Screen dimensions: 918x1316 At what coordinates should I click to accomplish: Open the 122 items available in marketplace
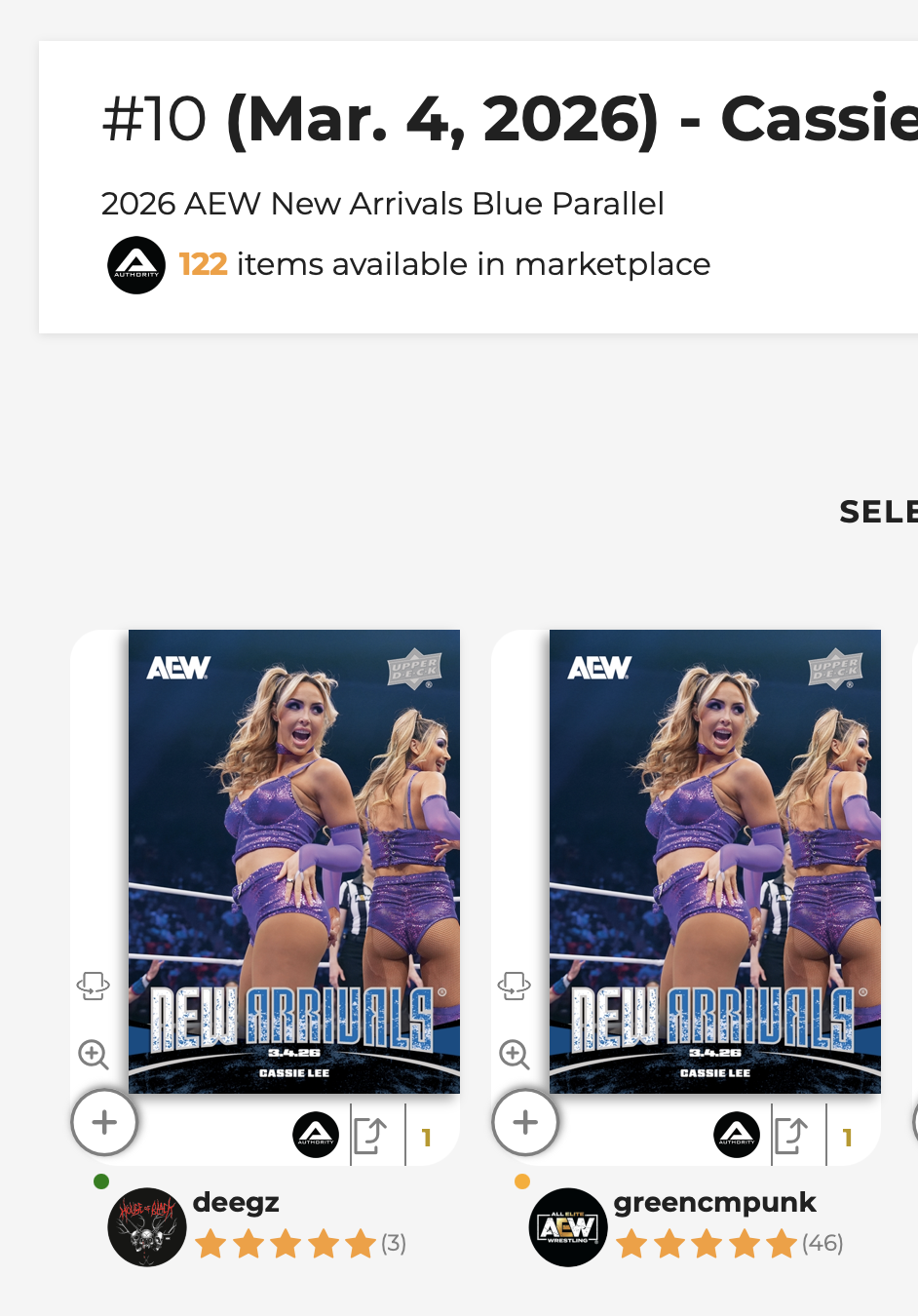443,264
